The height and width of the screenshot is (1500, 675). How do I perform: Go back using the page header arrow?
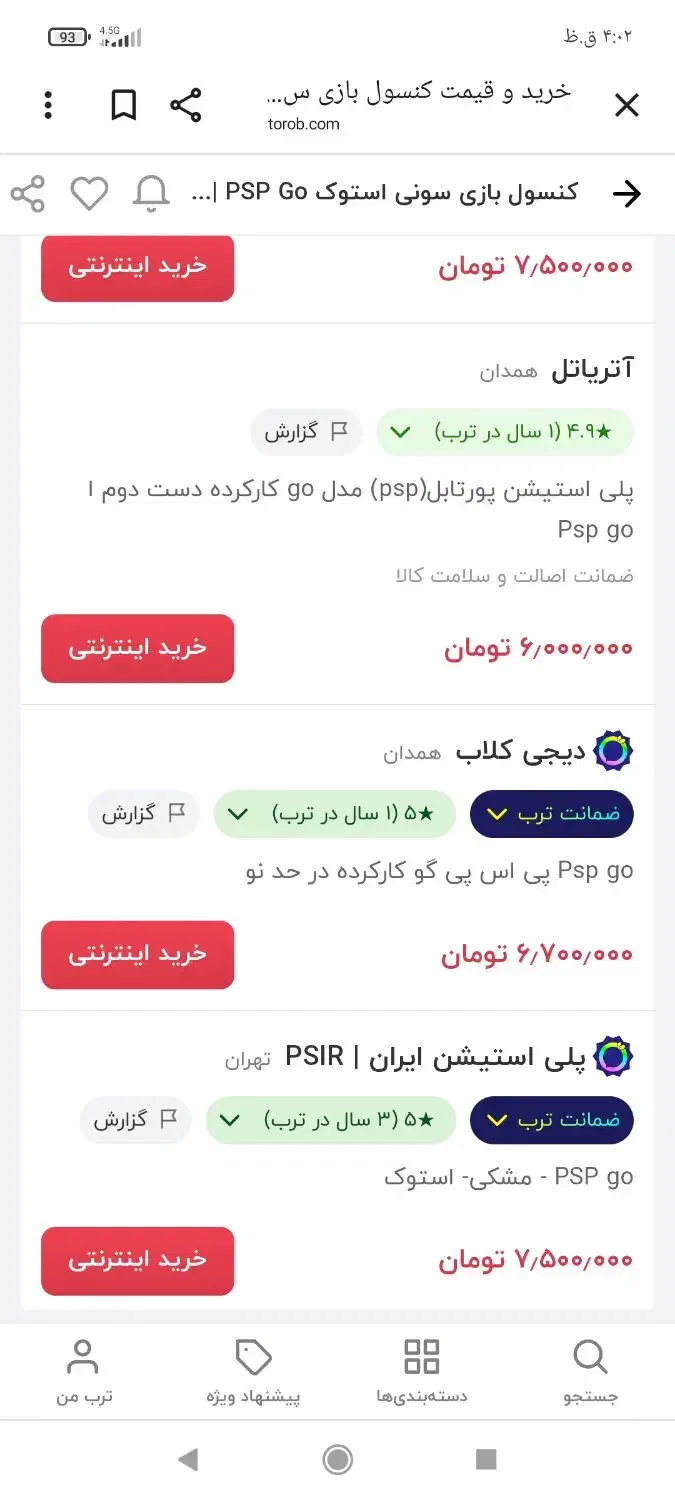click(626, 194)
